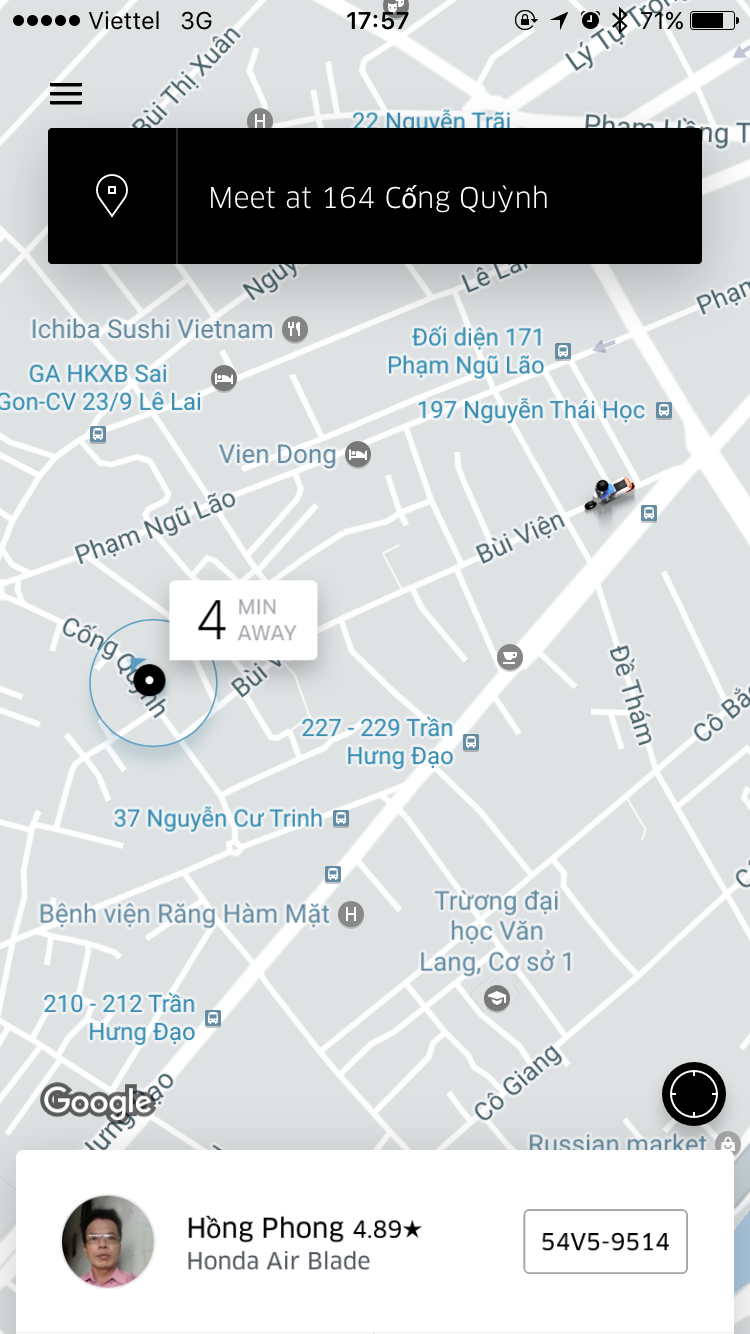Open the hamburger navigation menu

(65, 93)
